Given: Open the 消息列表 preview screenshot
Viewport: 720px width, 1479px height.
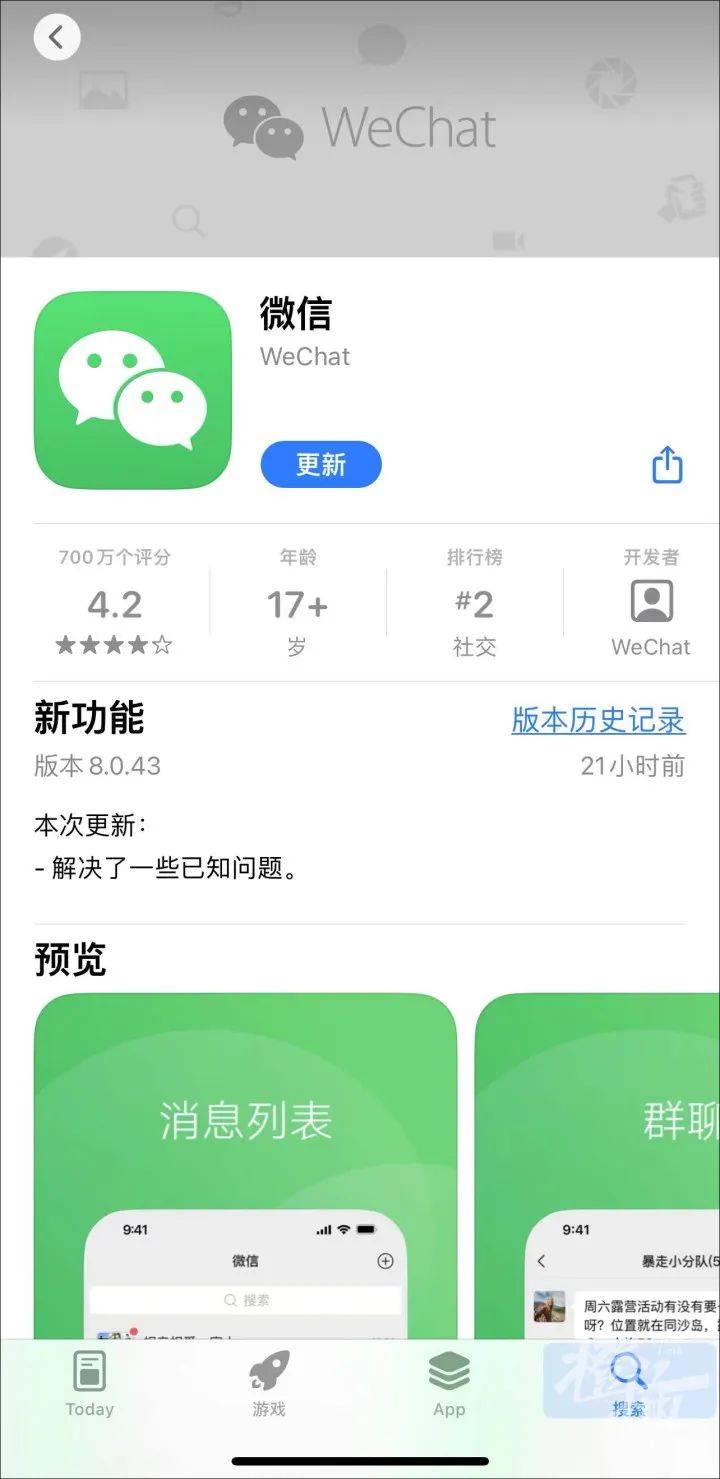Looking at the screenshot, I should tap(245, 1160).
